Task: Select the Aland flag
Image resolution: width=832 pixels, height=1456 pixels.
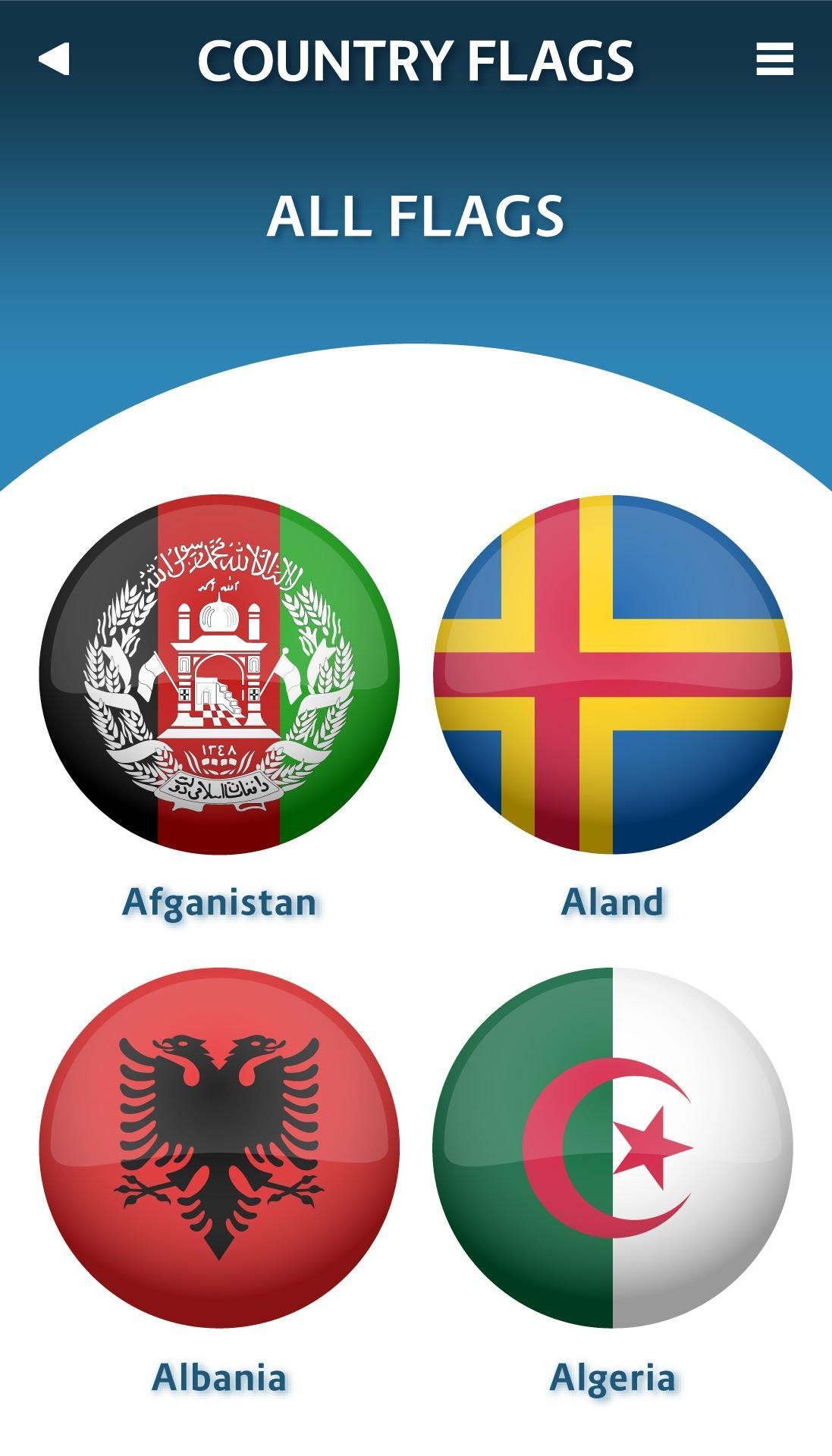Action: tap(613, 674)
